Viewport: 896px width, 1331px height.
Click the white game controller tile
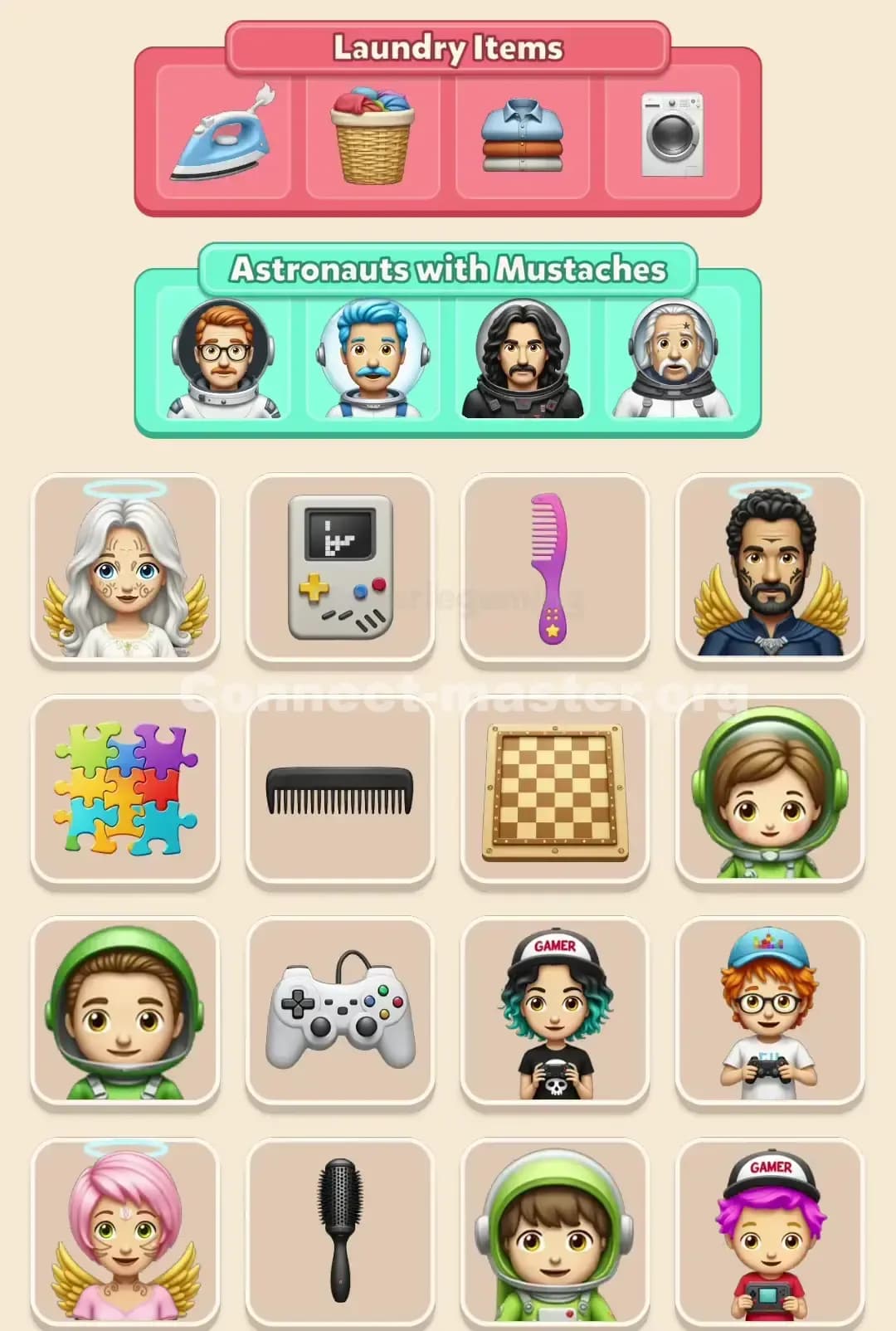point(341,1012)
